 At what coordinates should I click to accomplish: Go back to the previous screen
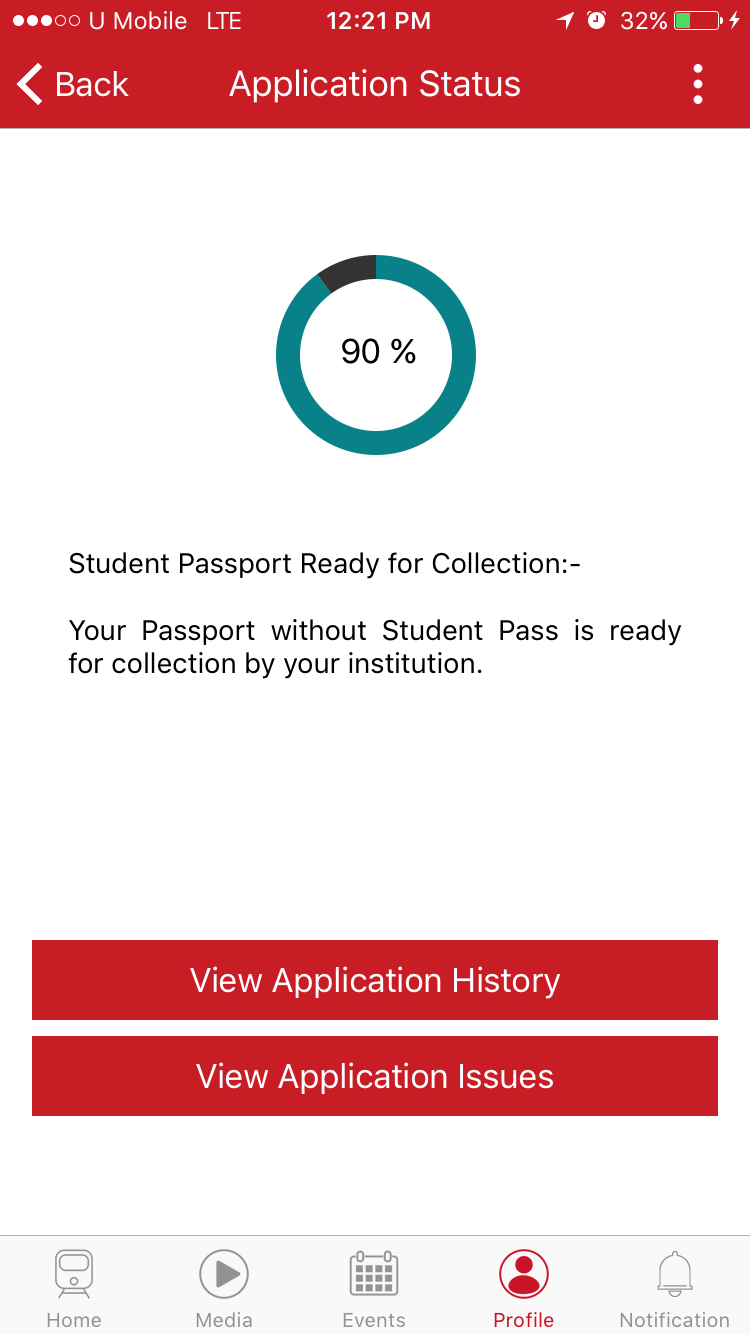(x=72, y=85)
